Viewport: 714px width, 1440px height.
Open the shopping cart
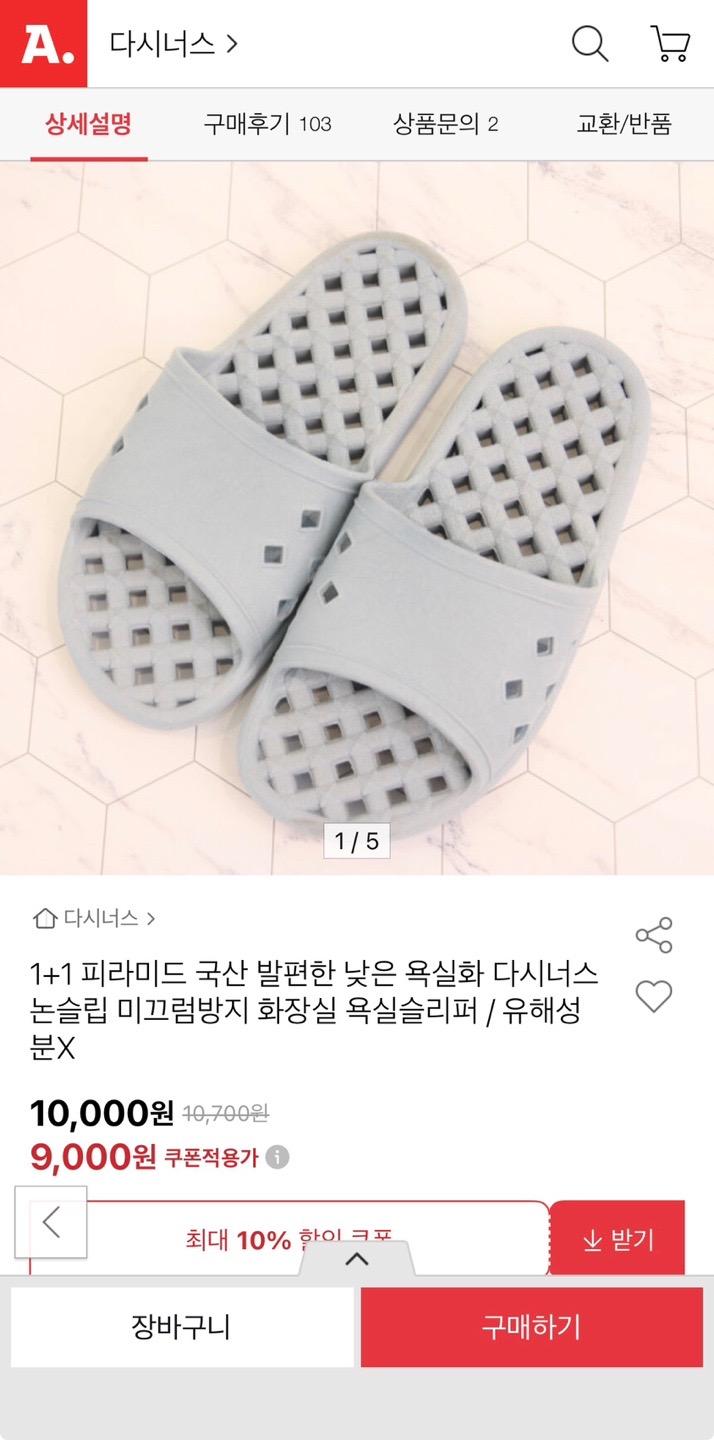click(x=669, y=44)
